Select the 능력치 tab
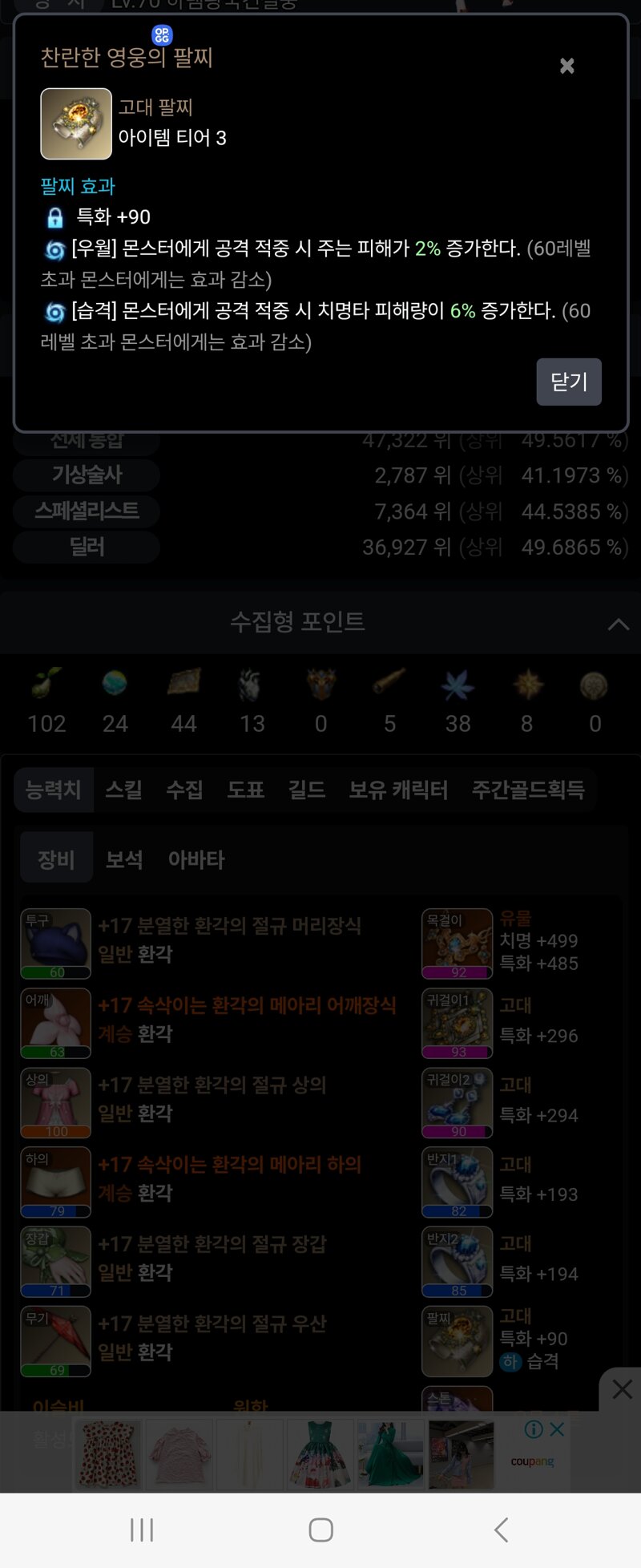The height and width of the screenshot is (1568, 641). click(x=53, y=790)
